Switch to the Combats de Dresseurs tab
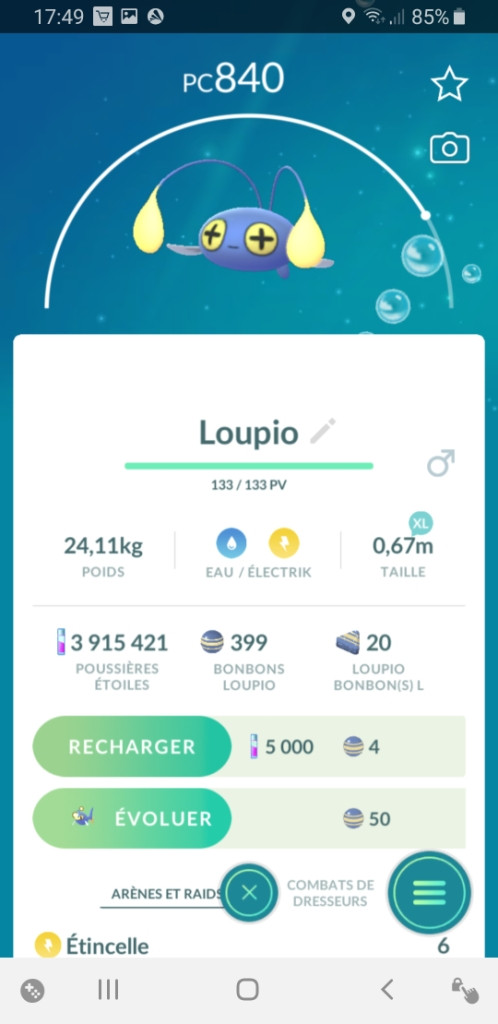Screen dimensions: 498x1024 (330, 893)
